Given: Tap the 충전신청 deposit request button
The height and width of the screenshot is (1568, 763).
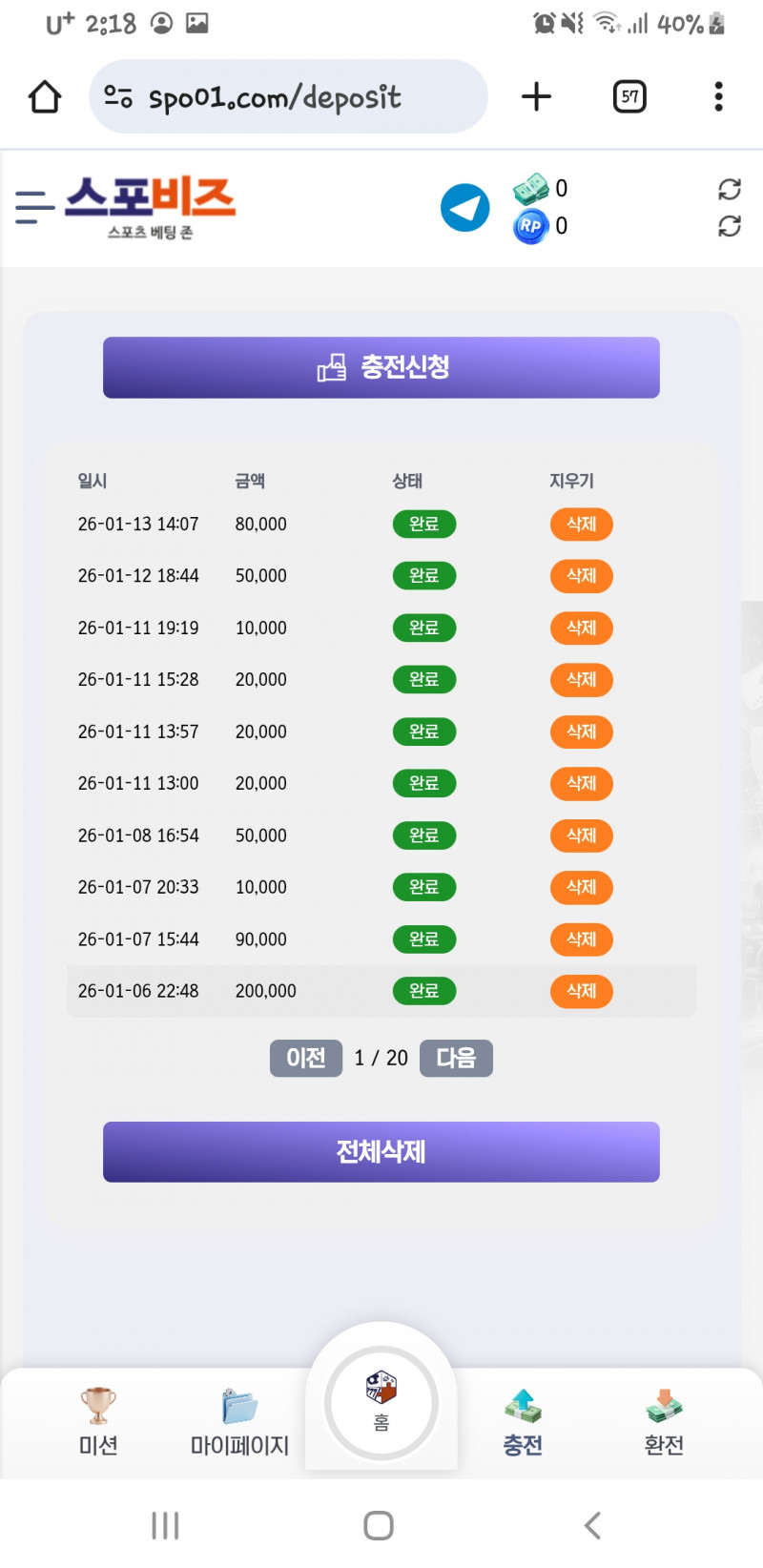Looking at the screenshot, I should [381, 367].
